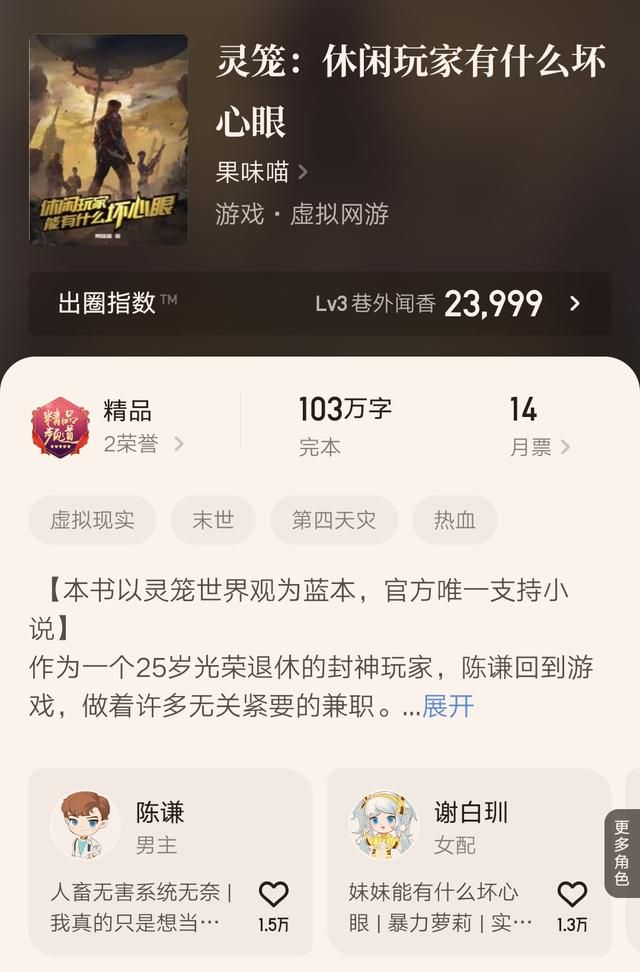The width and height of the screenshot is (640, 972).
Task: Select the 末世 tag chip
Action: [x=213, y=520]
